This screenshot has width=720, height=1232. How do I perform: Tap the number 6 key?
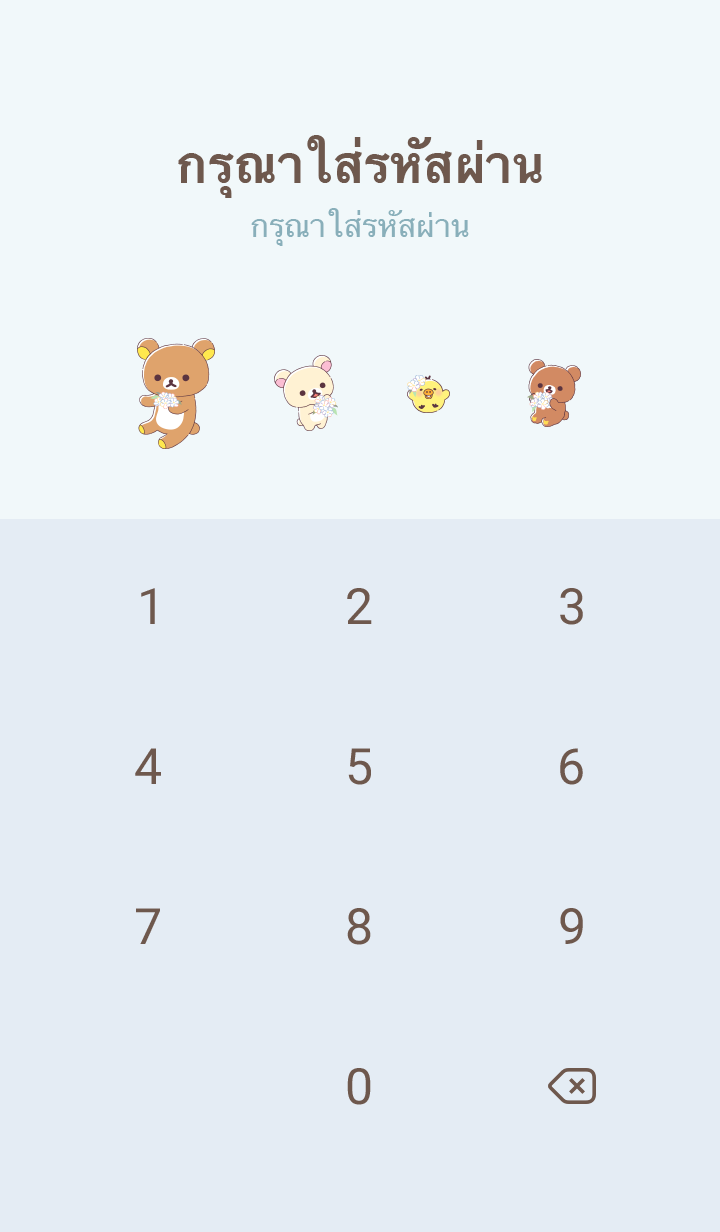click(571, 767)
